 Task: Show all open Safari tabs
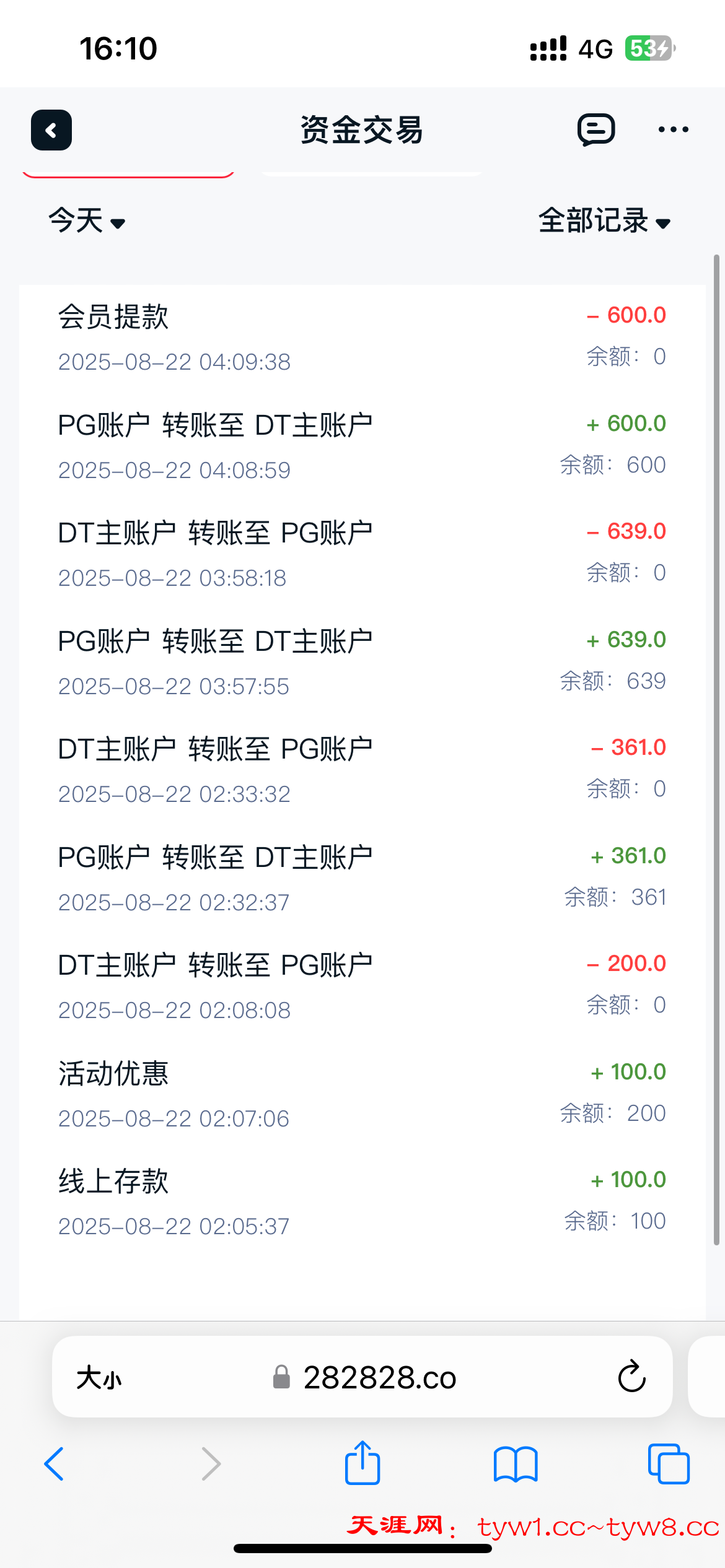669,1464
